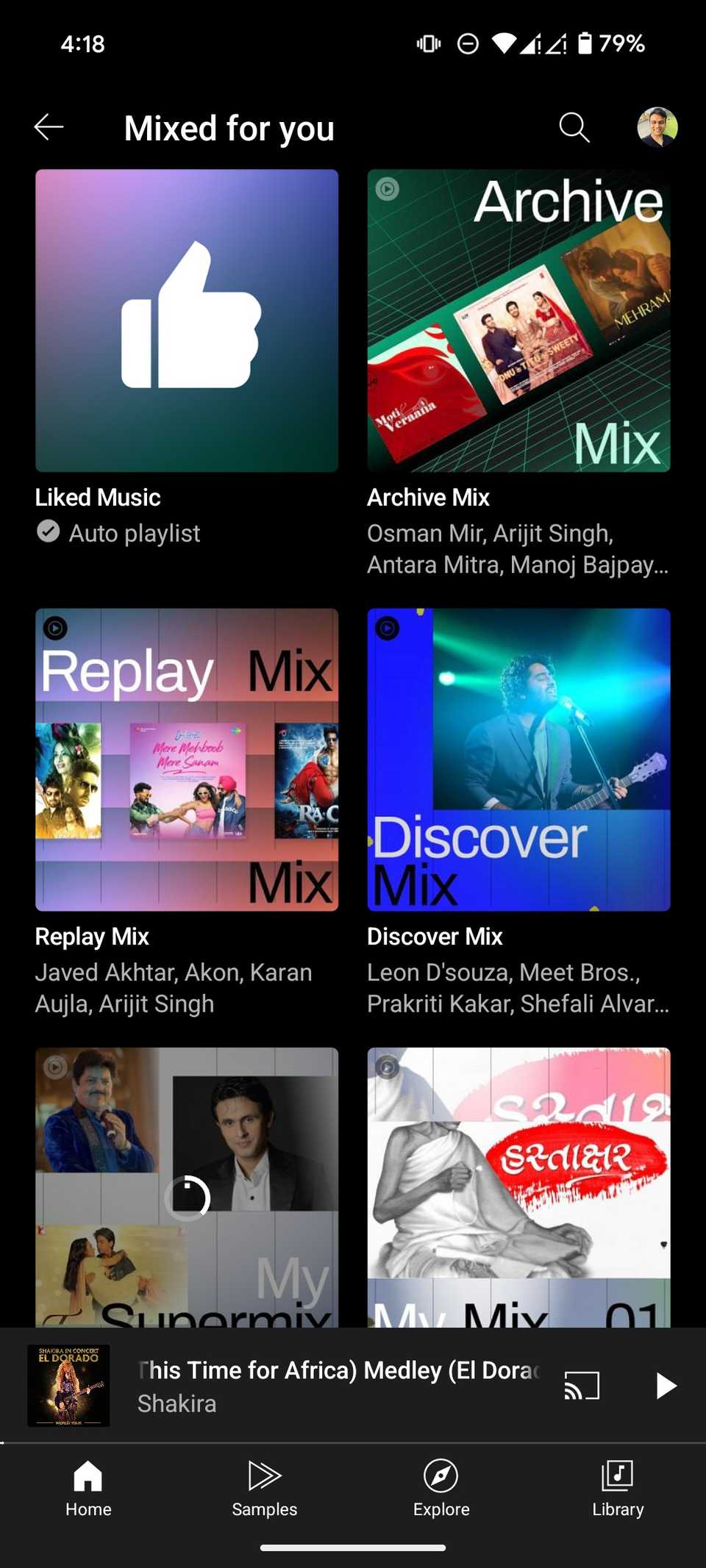Tap the back arrow to leave Mixed for you
The height and width of the screenshot is (1568, 706).
coord(48,126)
